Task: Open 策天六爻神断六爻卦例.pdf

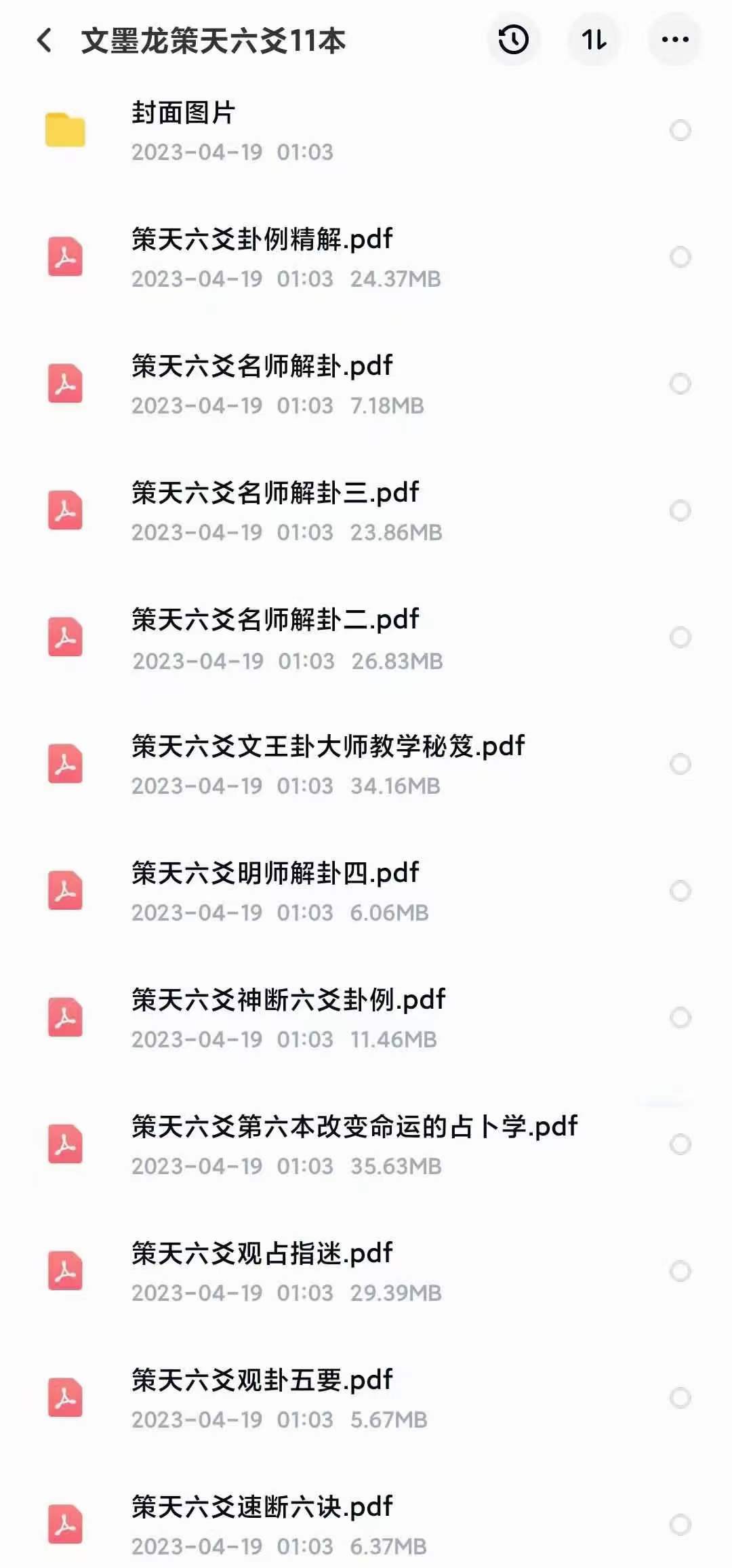Action: coord(366,1018)
